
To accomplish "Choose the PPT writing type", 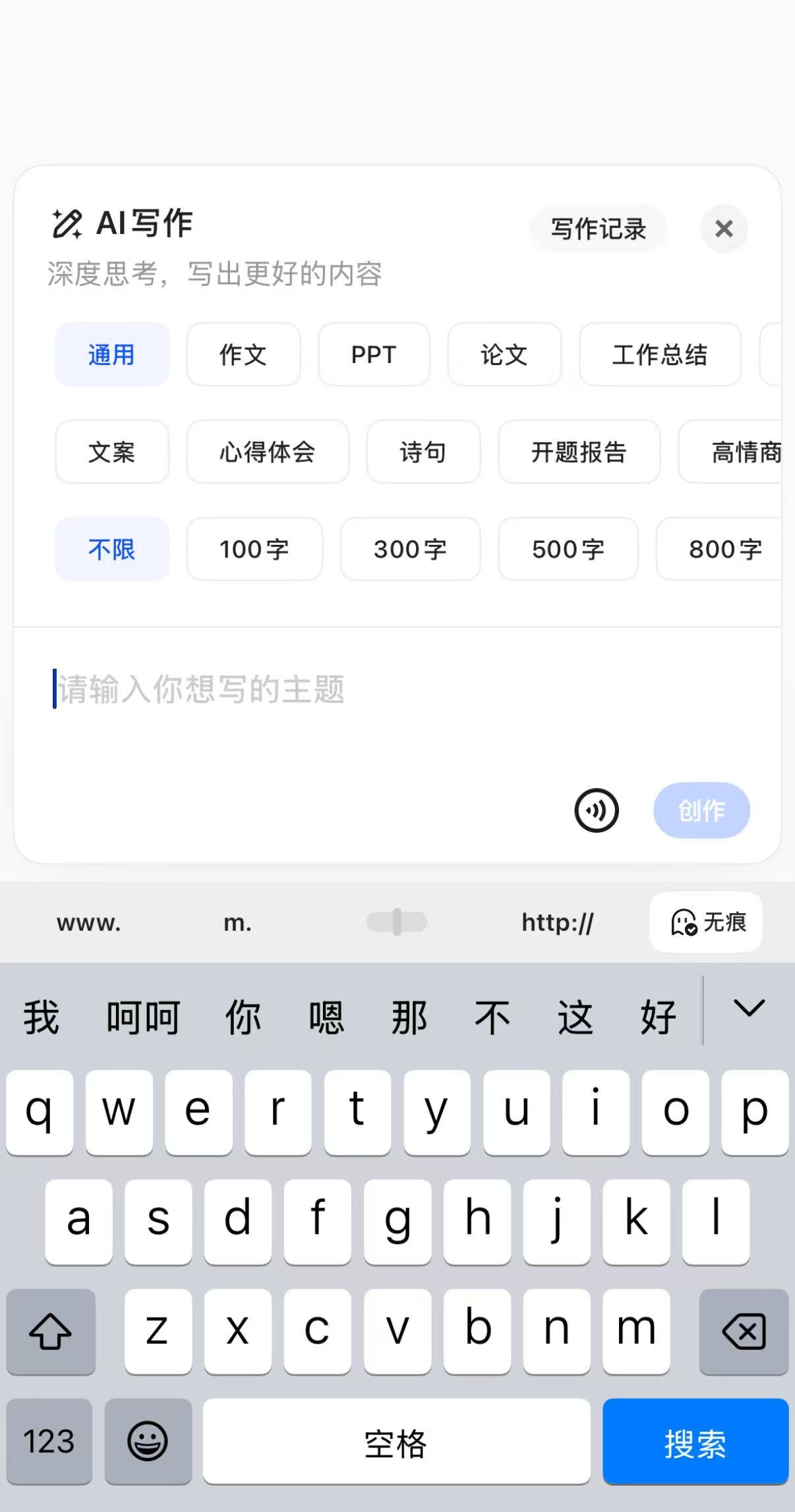I will coord(374,354).
